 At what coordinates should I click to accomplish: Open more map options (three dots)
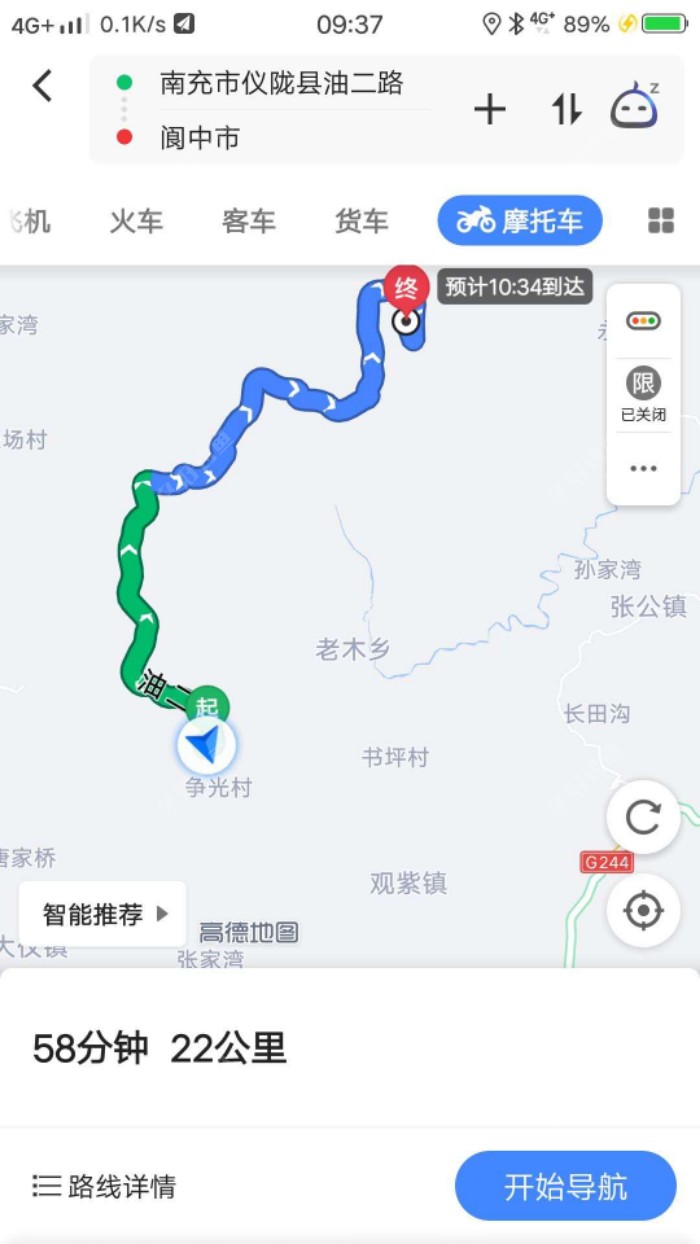coord(643,468)
